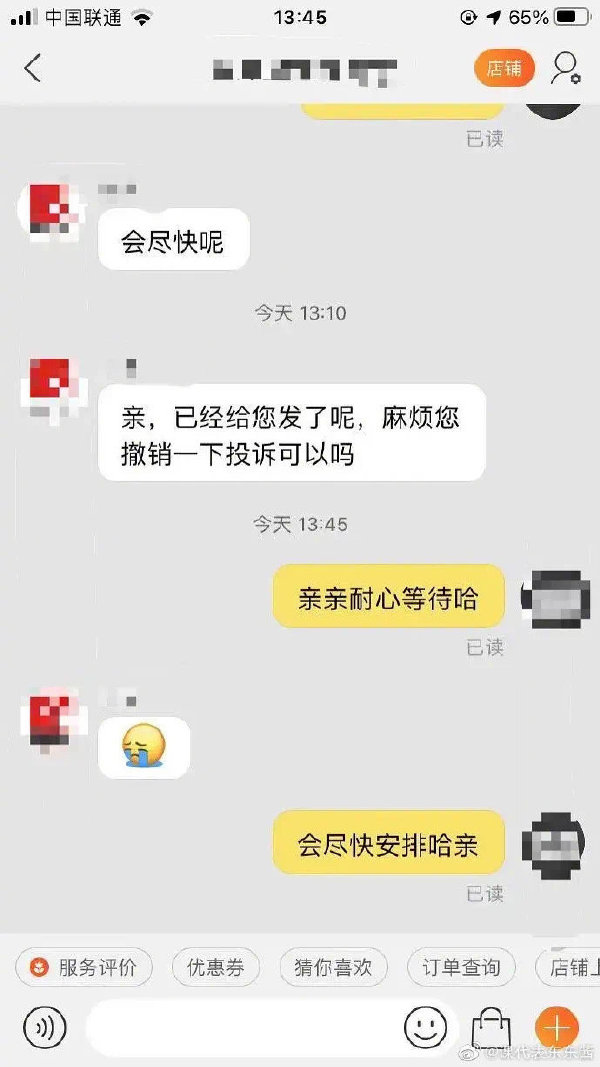Viewport: 600px width, 1067px height.
Task: Open 订单查询 order lookup
Action: point(460,967)
